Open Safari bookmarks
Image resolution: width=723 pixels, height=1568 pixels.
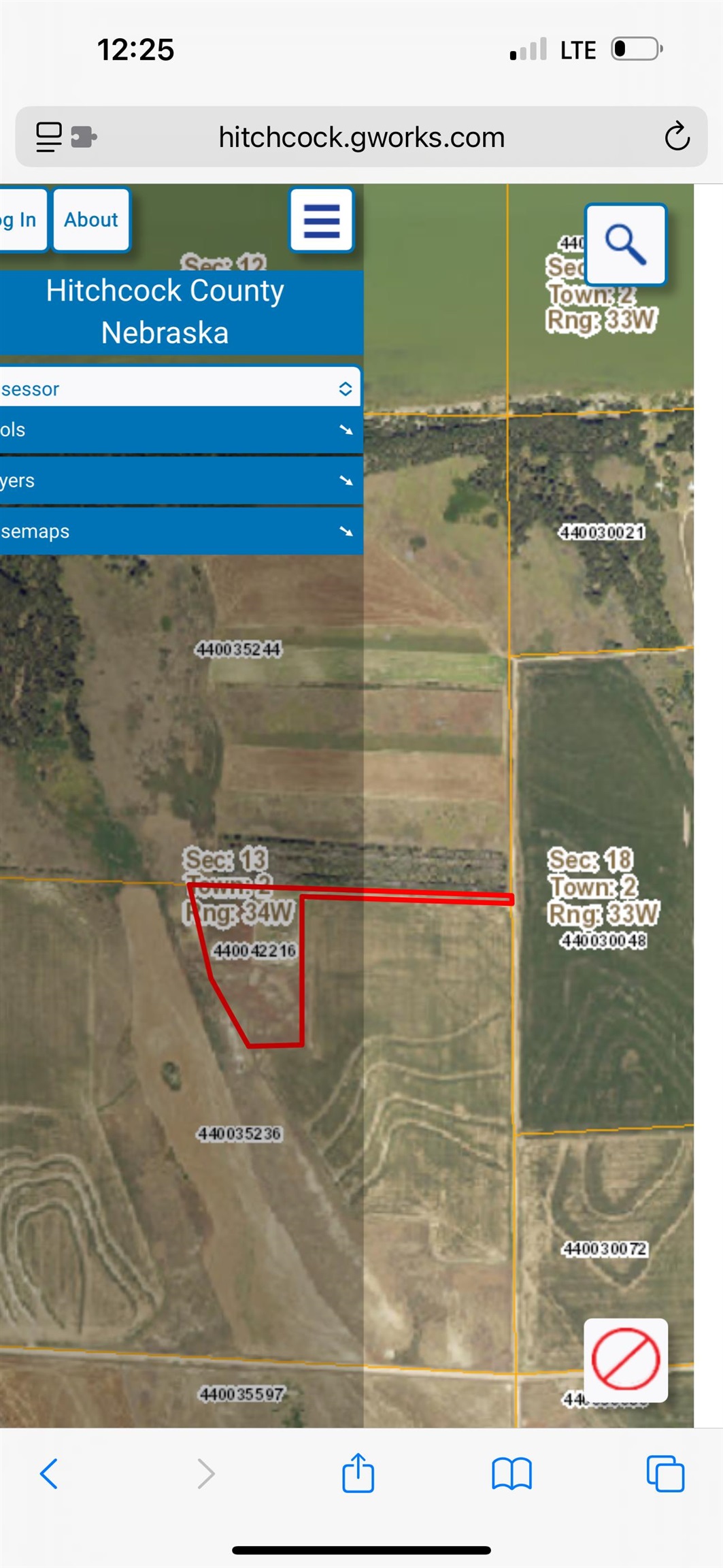tap(511, 1474)
